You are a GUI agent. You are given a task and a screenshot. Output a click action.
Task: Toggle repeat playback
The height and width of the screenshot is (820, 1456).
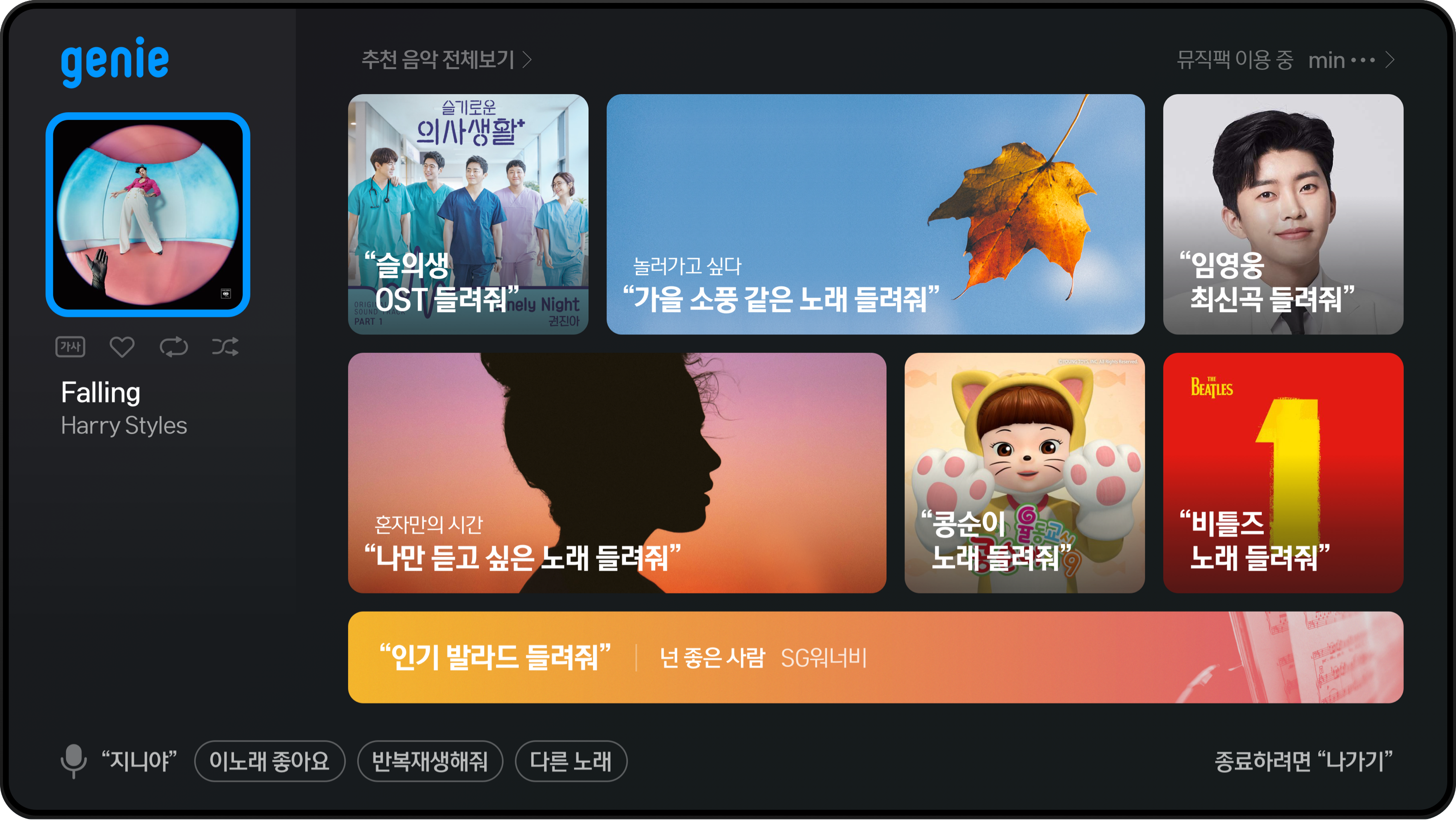coord(173,347)
